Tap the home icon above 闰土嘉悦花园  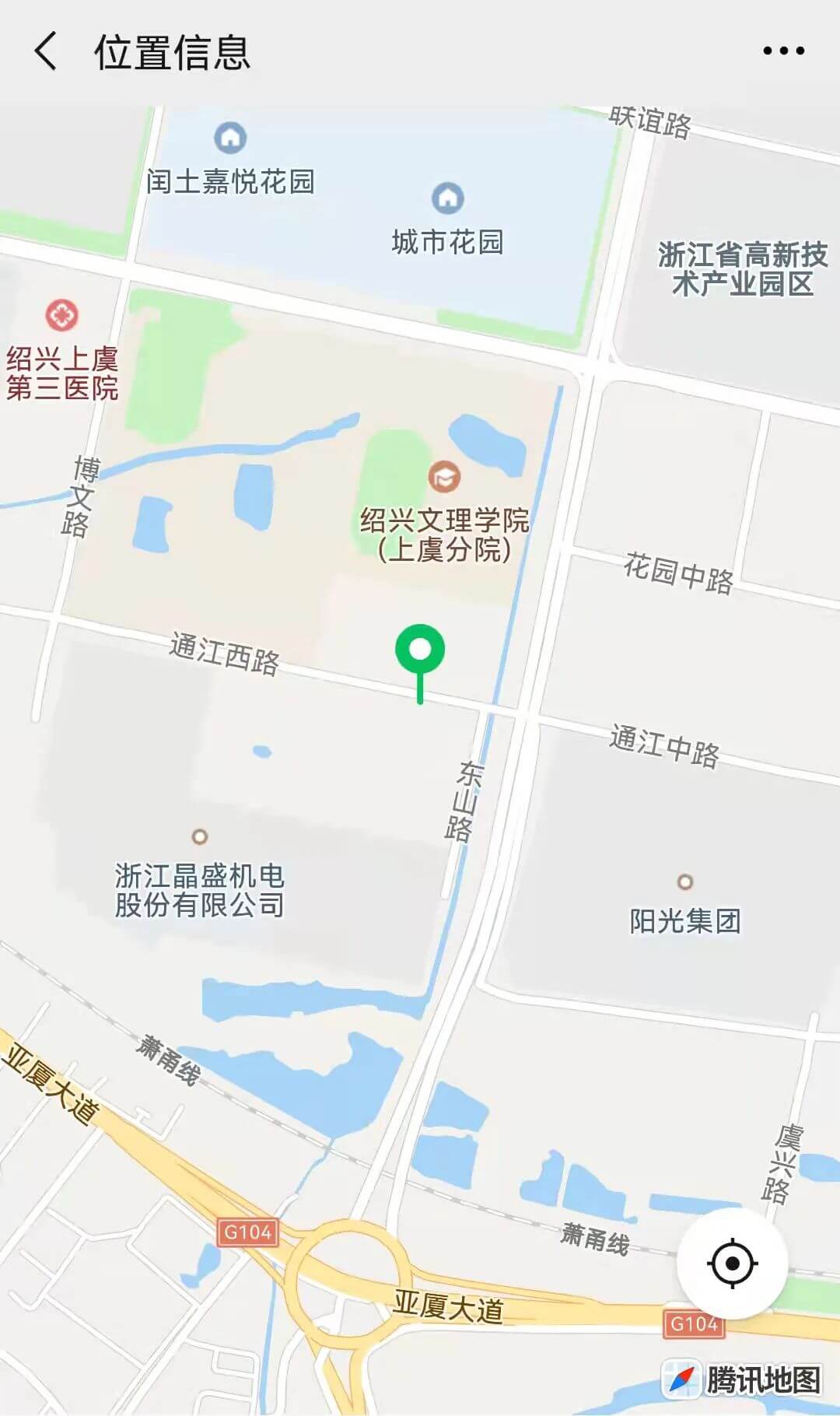[229, 138]
